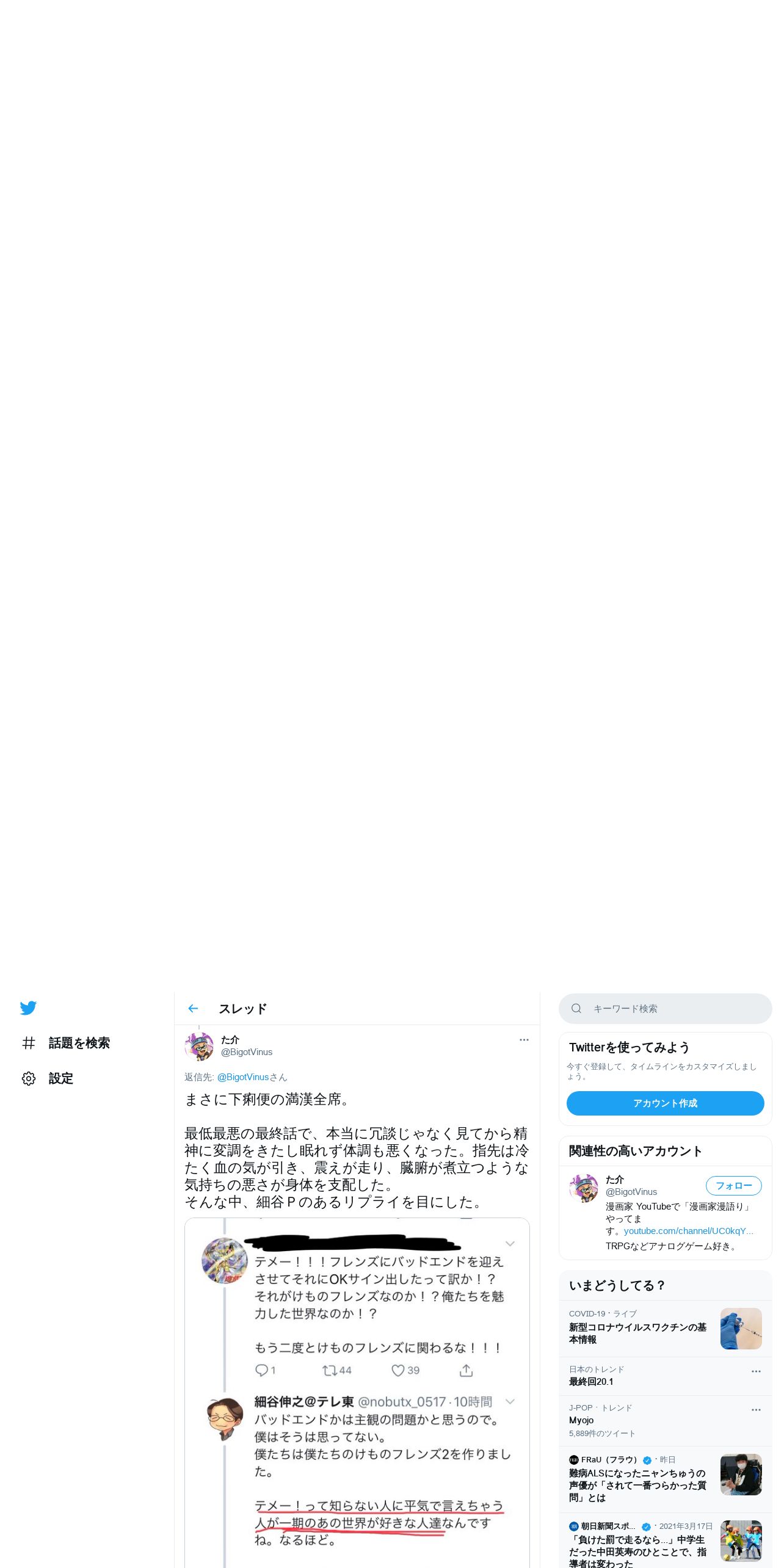Tap the アカウント作成 button

click(x=666, y=1103)
